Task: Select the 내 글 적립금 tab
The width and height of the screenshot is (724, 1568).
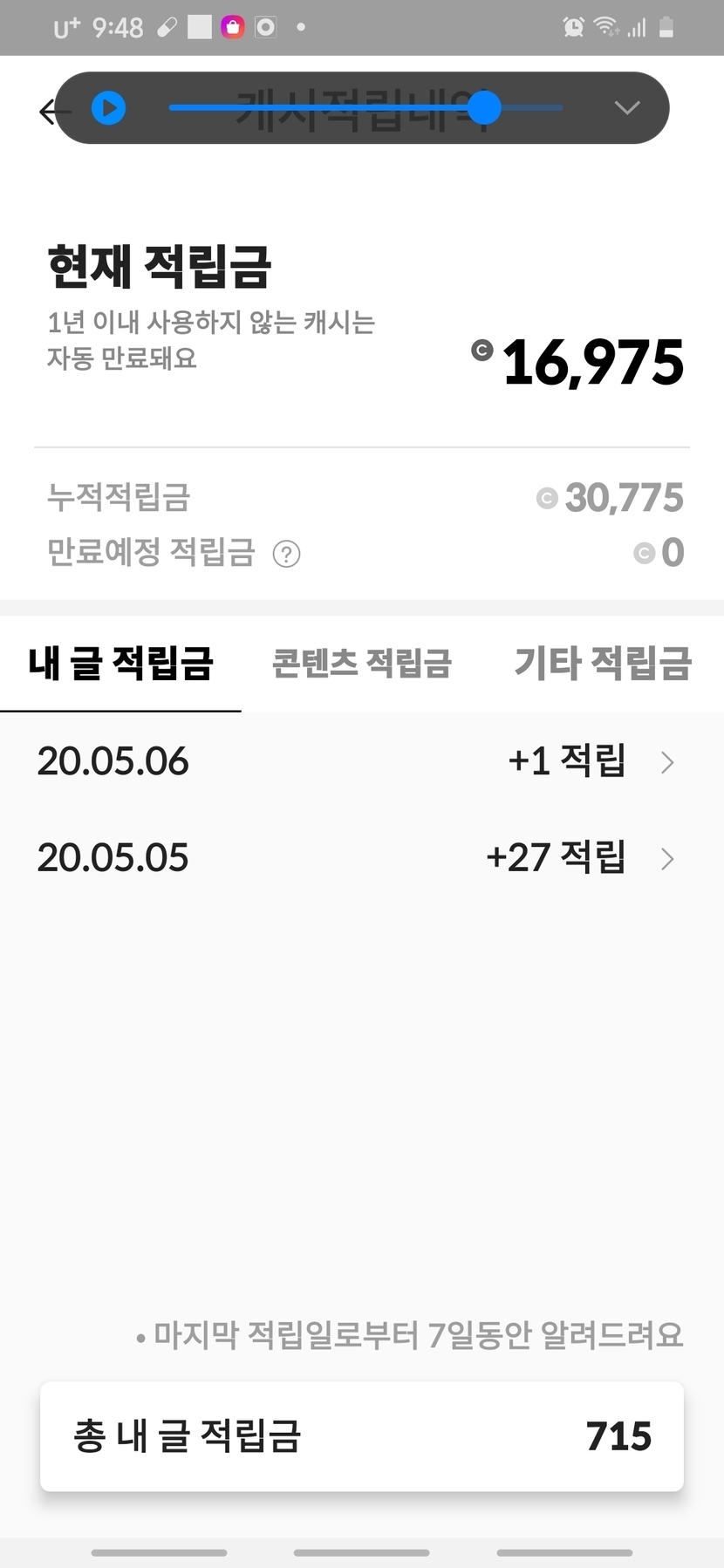Action: [x=120, y=665]
